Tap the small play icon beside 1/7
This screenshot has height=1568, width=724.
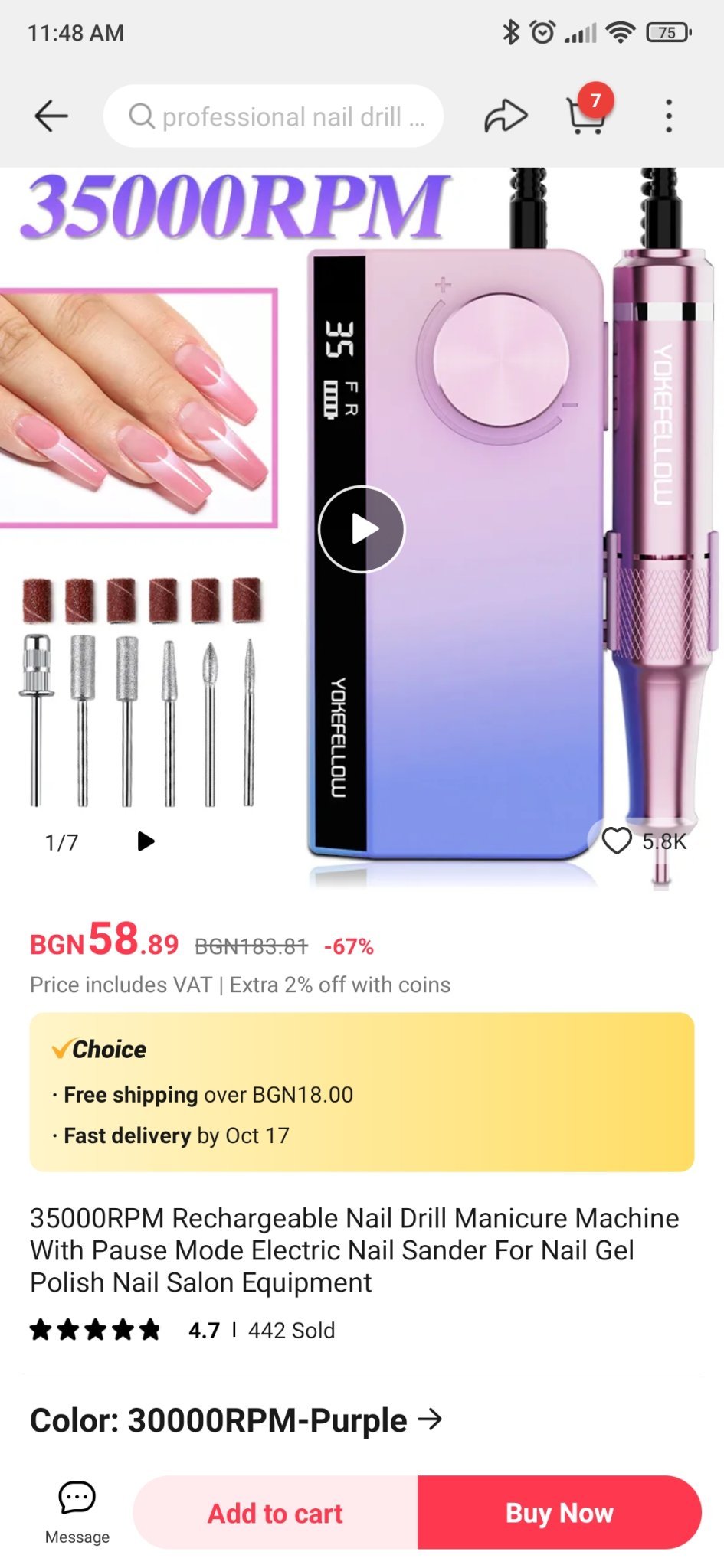click(146, 841)
